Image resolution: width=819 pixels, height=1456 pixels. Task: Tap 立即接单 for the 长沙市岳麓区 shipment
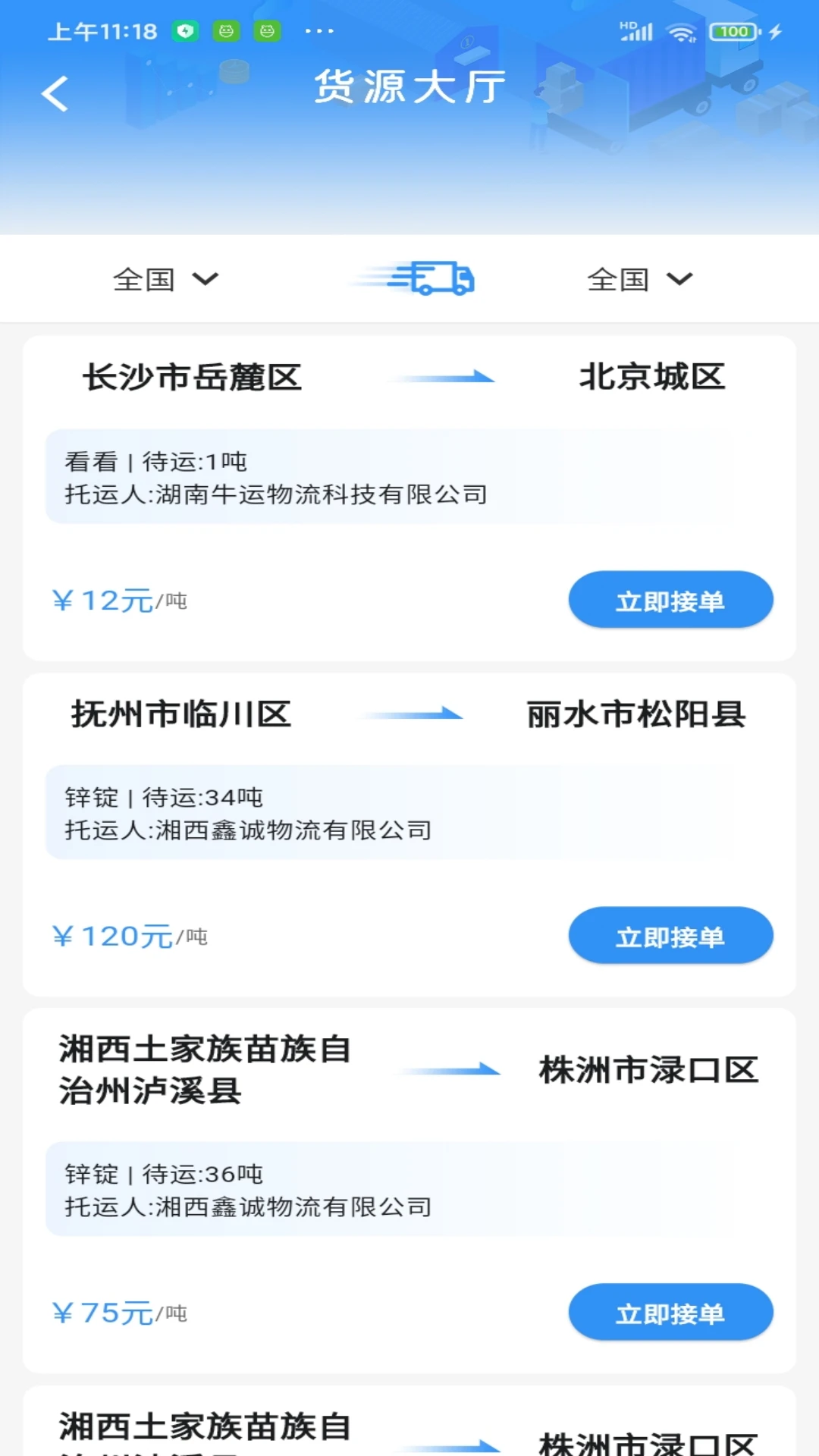point(670,599)
